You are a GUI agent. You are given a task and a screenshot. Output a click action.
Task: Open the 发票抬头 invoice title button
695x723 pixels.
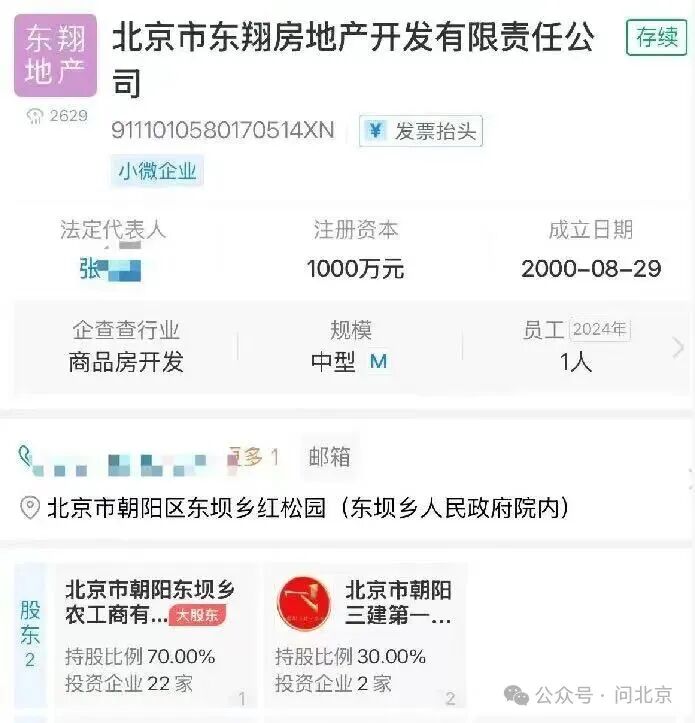[421, 131]
